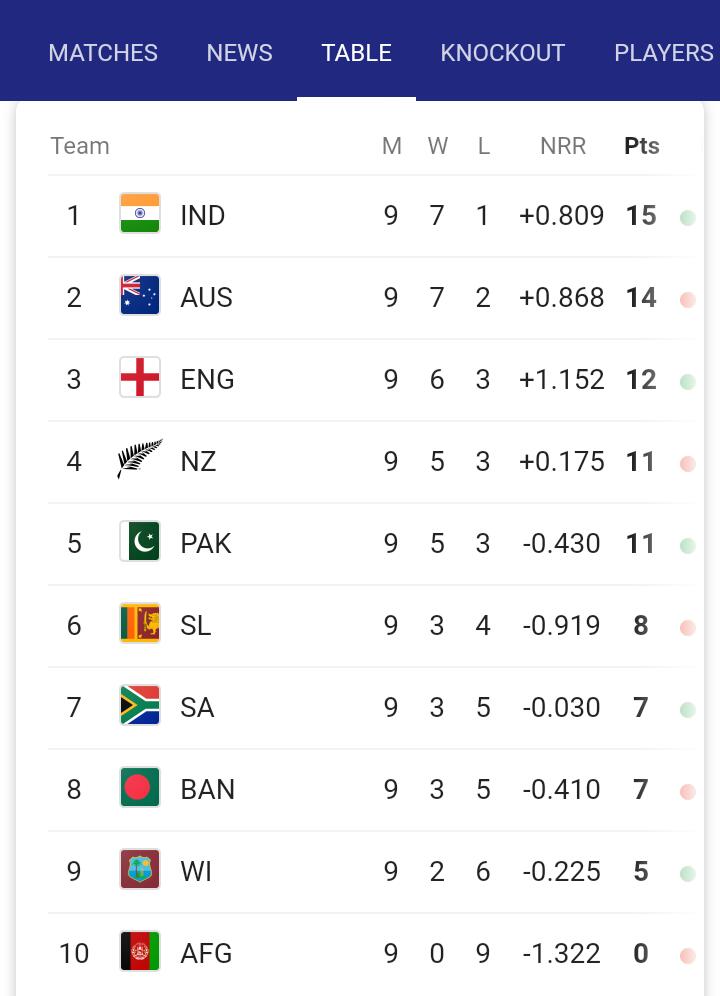
Task: Expand the BAN row details indicator
Action: click(x=687, y=791)
